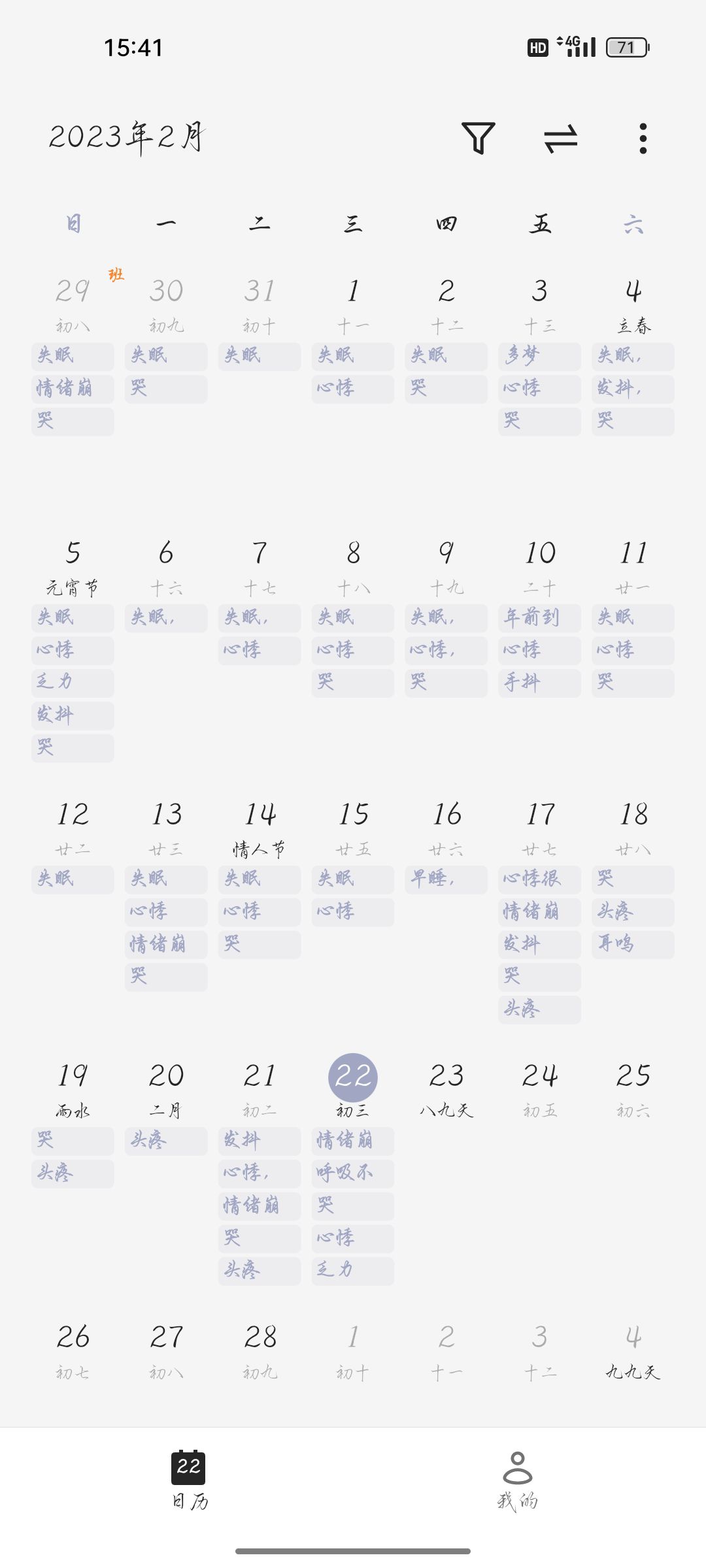Image resolution: width=706 pixels, height=1568 pixels.
Task: Open the 早睡 entry on February 16
Action: click(446, 879)
